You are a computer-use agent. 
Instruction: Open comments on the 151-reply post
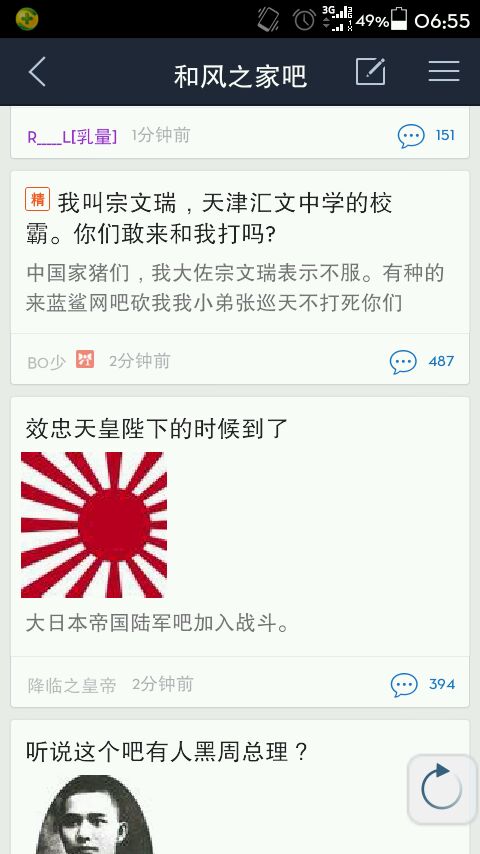[426, 136]
